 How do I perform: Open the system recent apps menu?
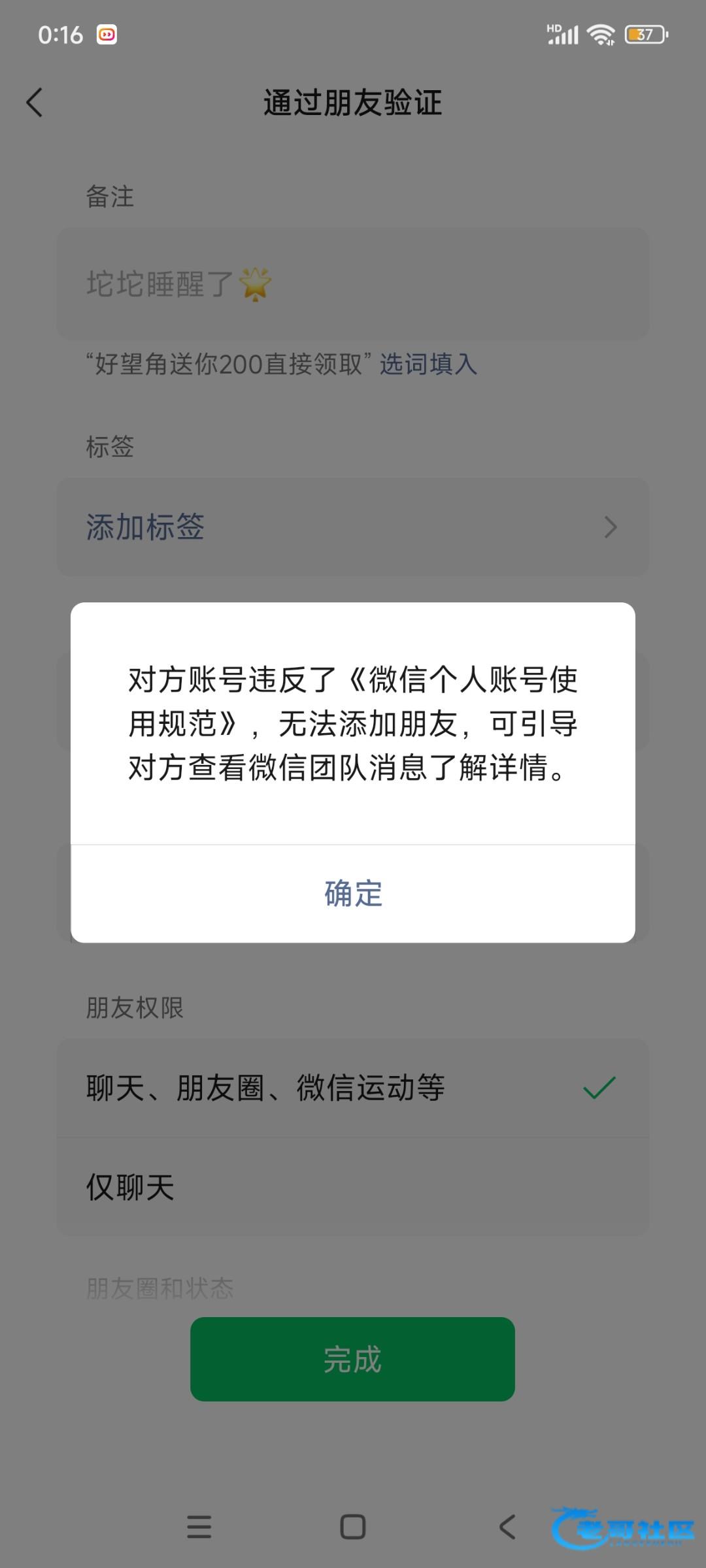pyautogui.click(x=199, y=1527)
